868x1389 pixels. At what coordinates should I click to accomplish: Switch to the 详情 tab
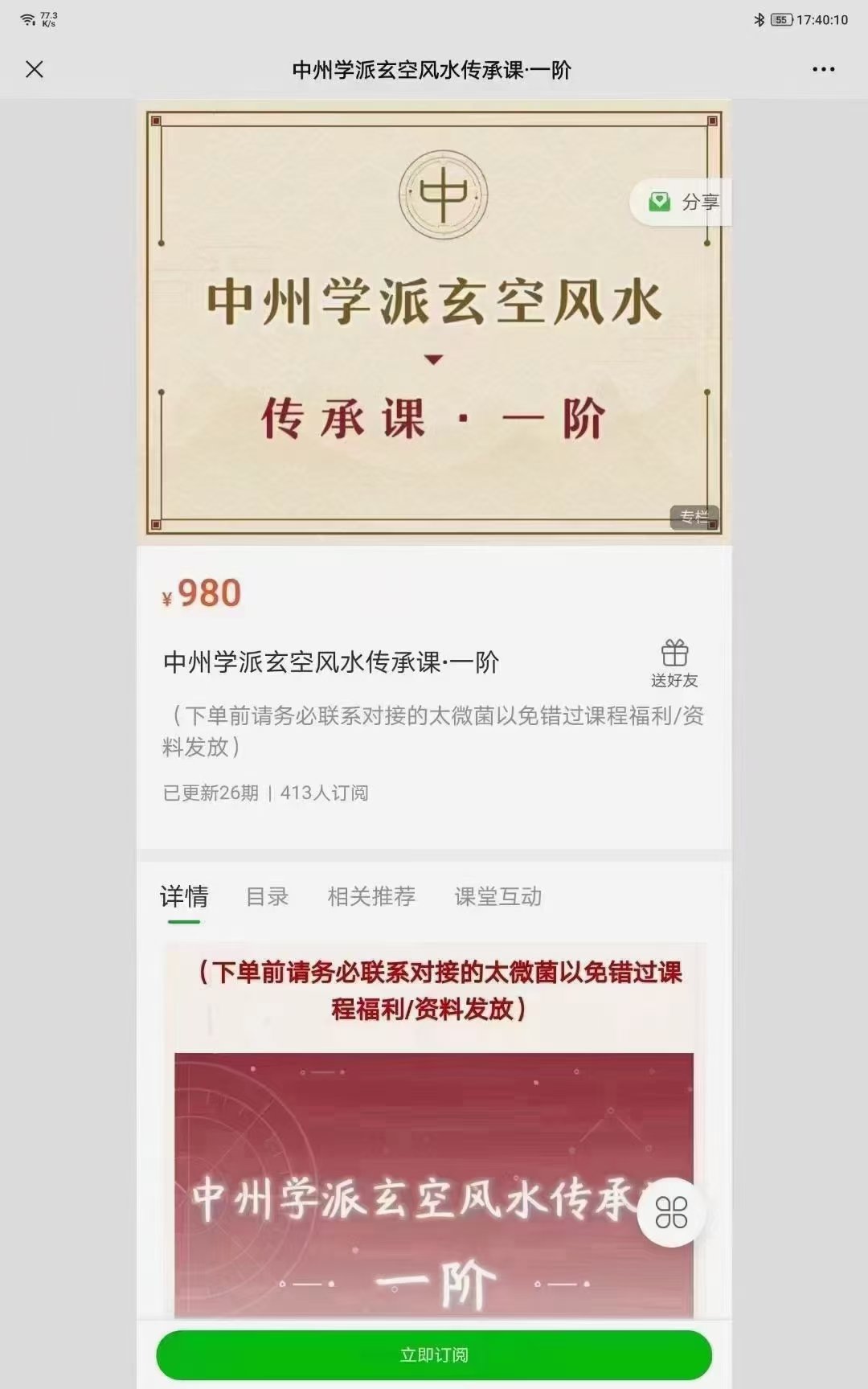pos(184,896)
